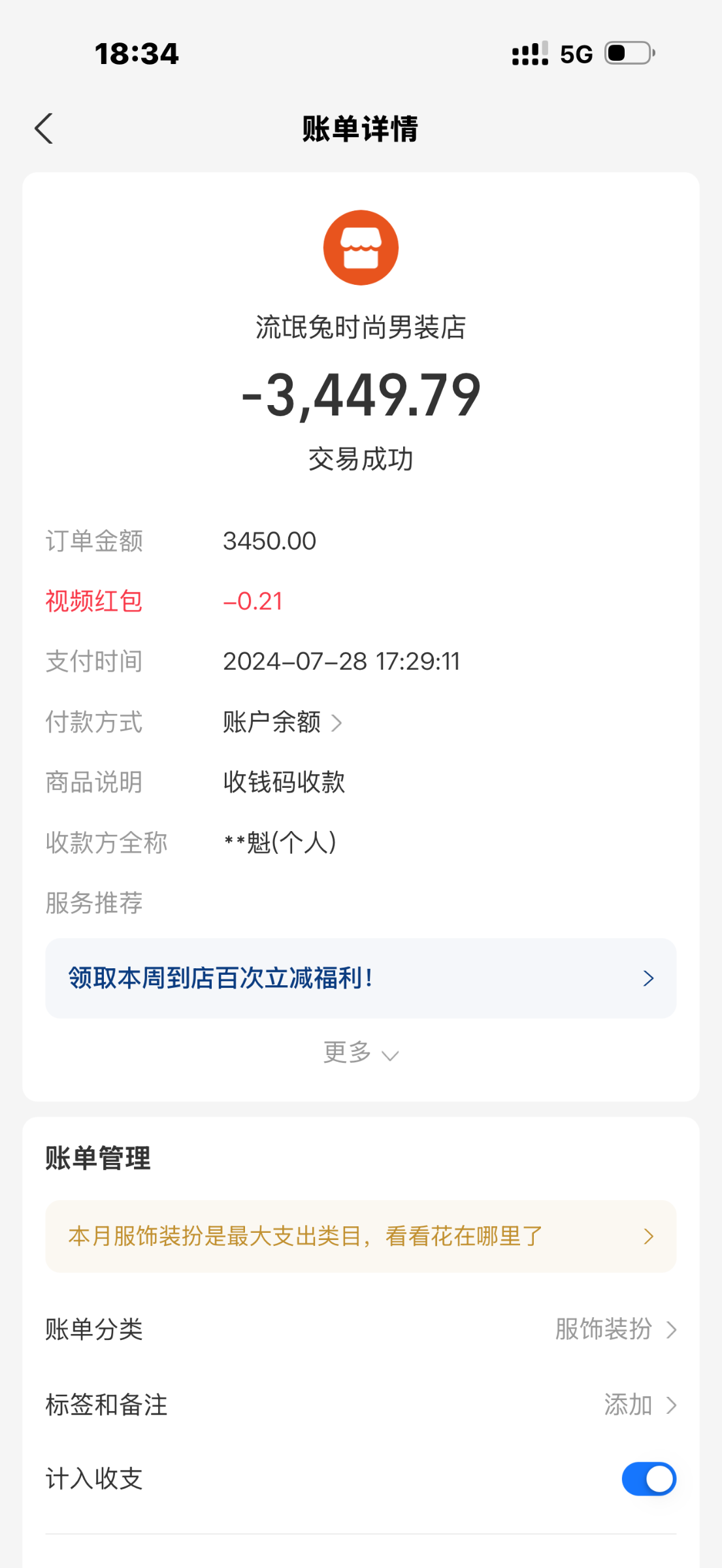View the 本月服饰装扮 spending insight banner
The height and width of the screenshot is (1568, 722).
(361, 1236)
